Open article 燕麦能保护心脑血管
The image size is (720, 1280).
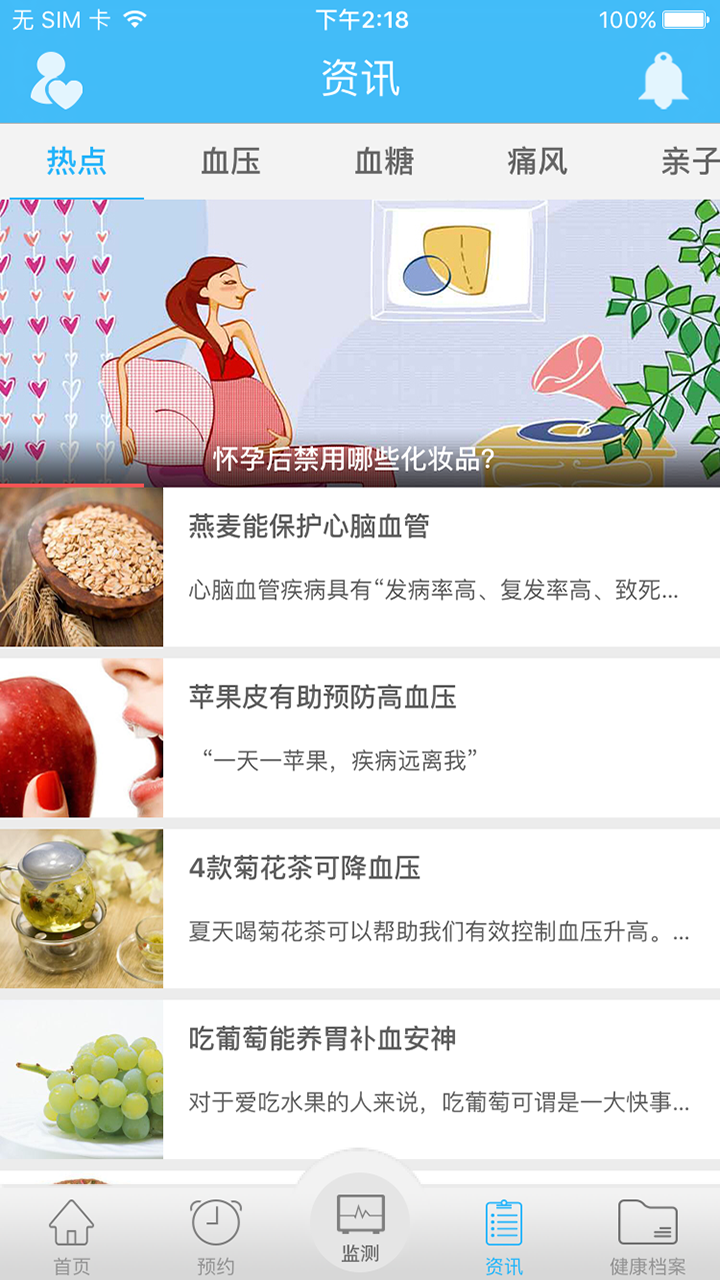[x=440, y=566]
